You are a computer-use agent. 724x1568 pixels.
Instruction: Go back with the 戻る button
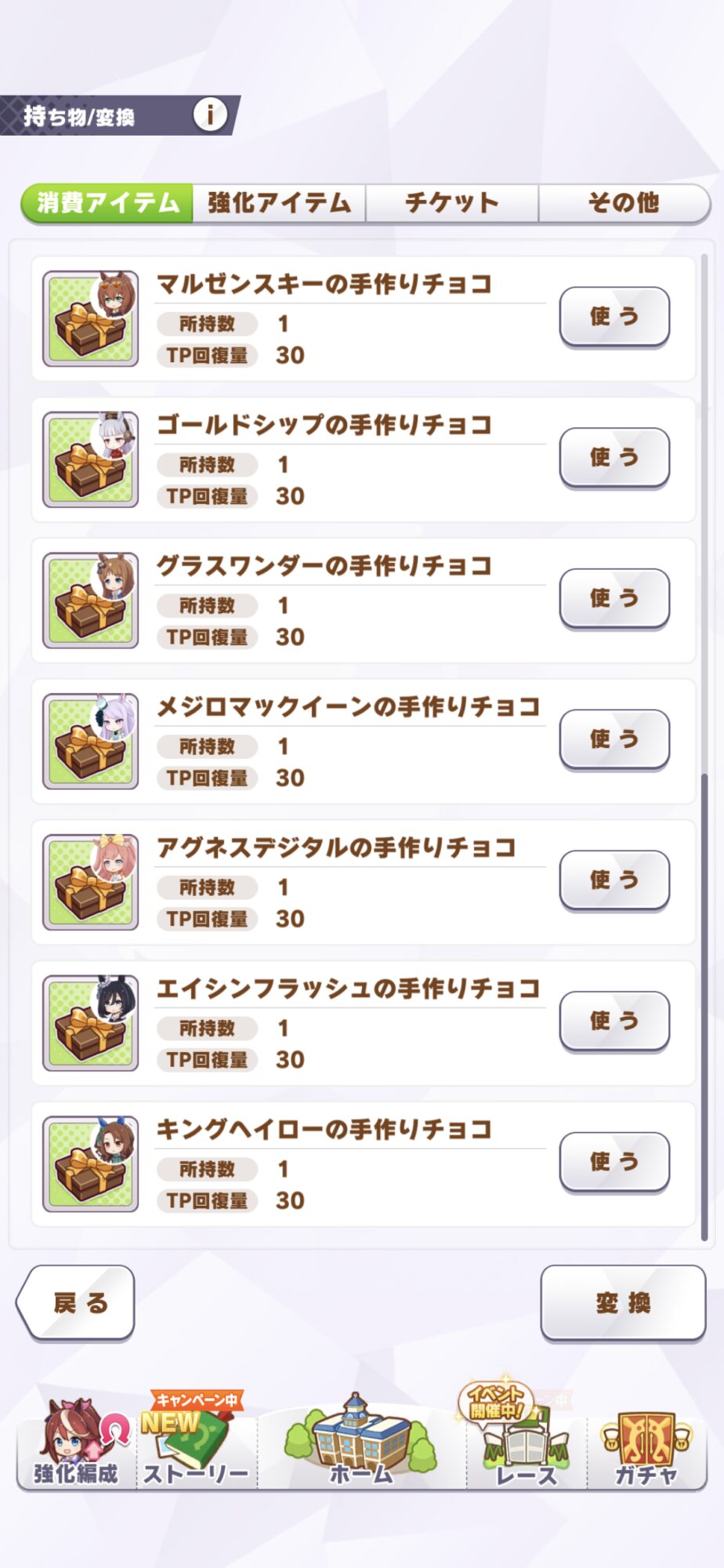[x=76, y=1303]
